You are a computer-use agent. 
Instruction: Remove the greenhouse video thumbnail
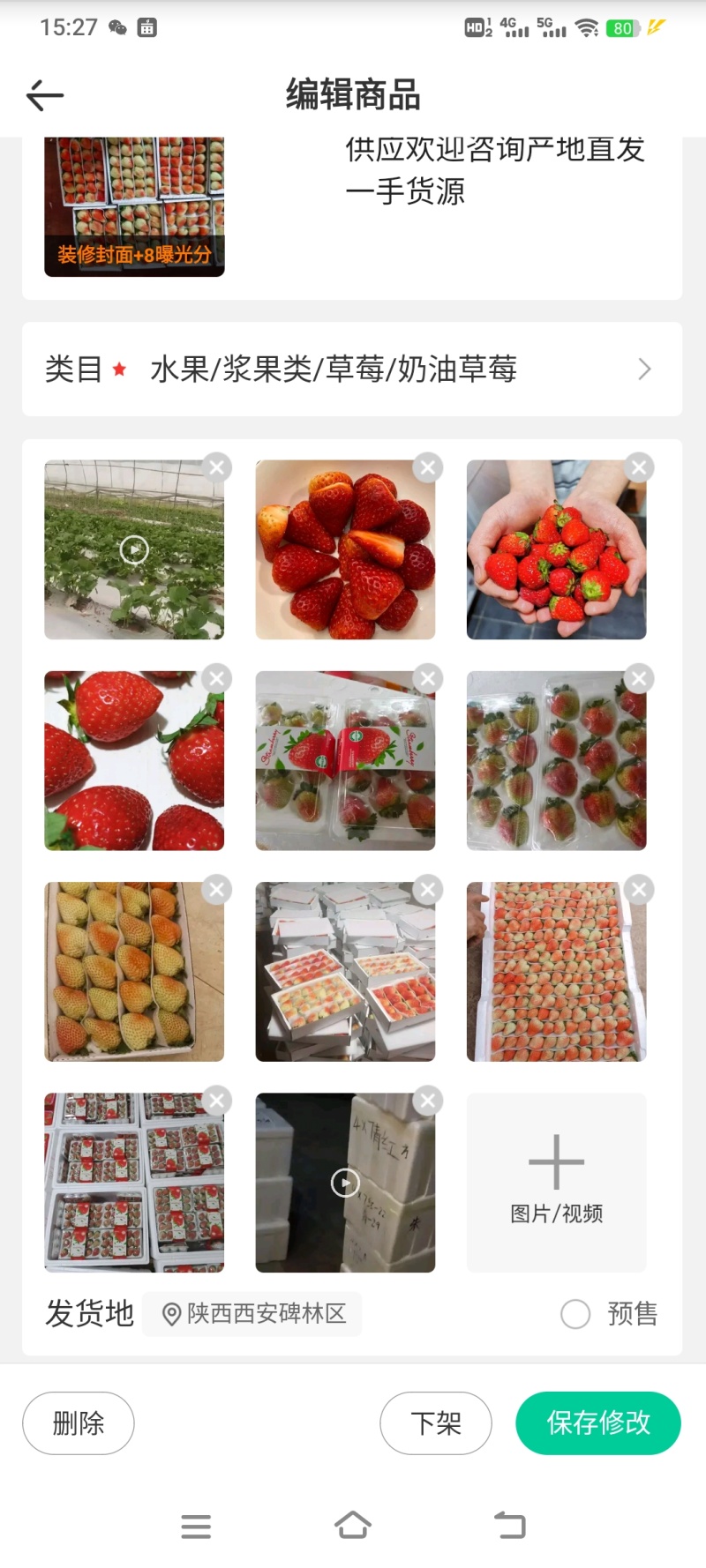[x=216, y=467]
